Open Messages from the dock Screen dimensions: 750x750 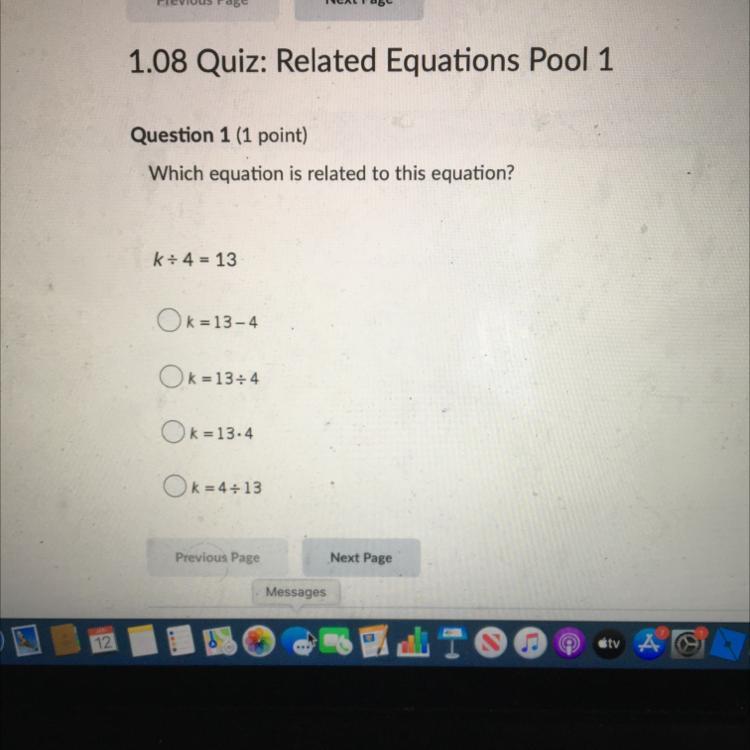[298, 641]
